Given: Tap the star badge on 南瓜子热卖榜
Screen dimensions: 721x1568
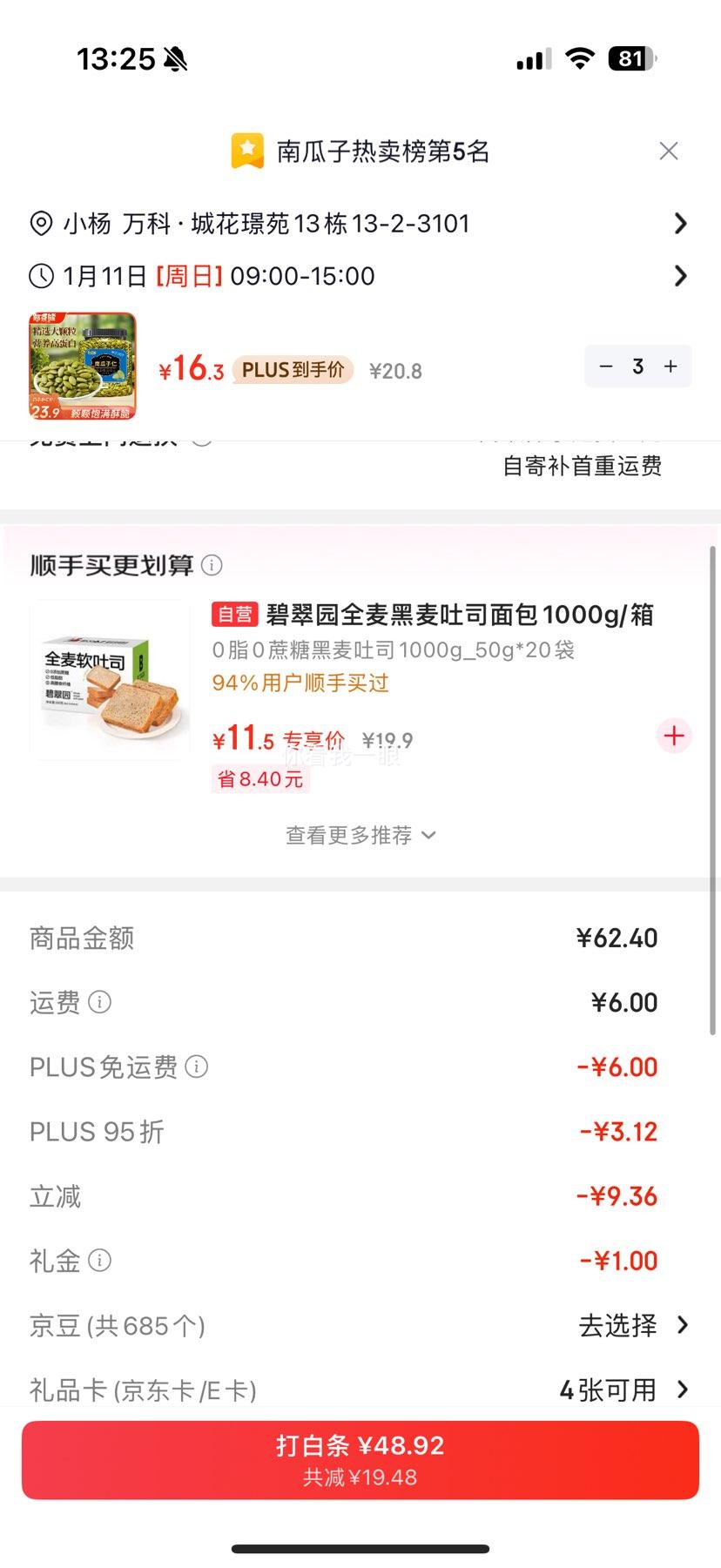Looking at the screenshot, I should pos(247,150).
